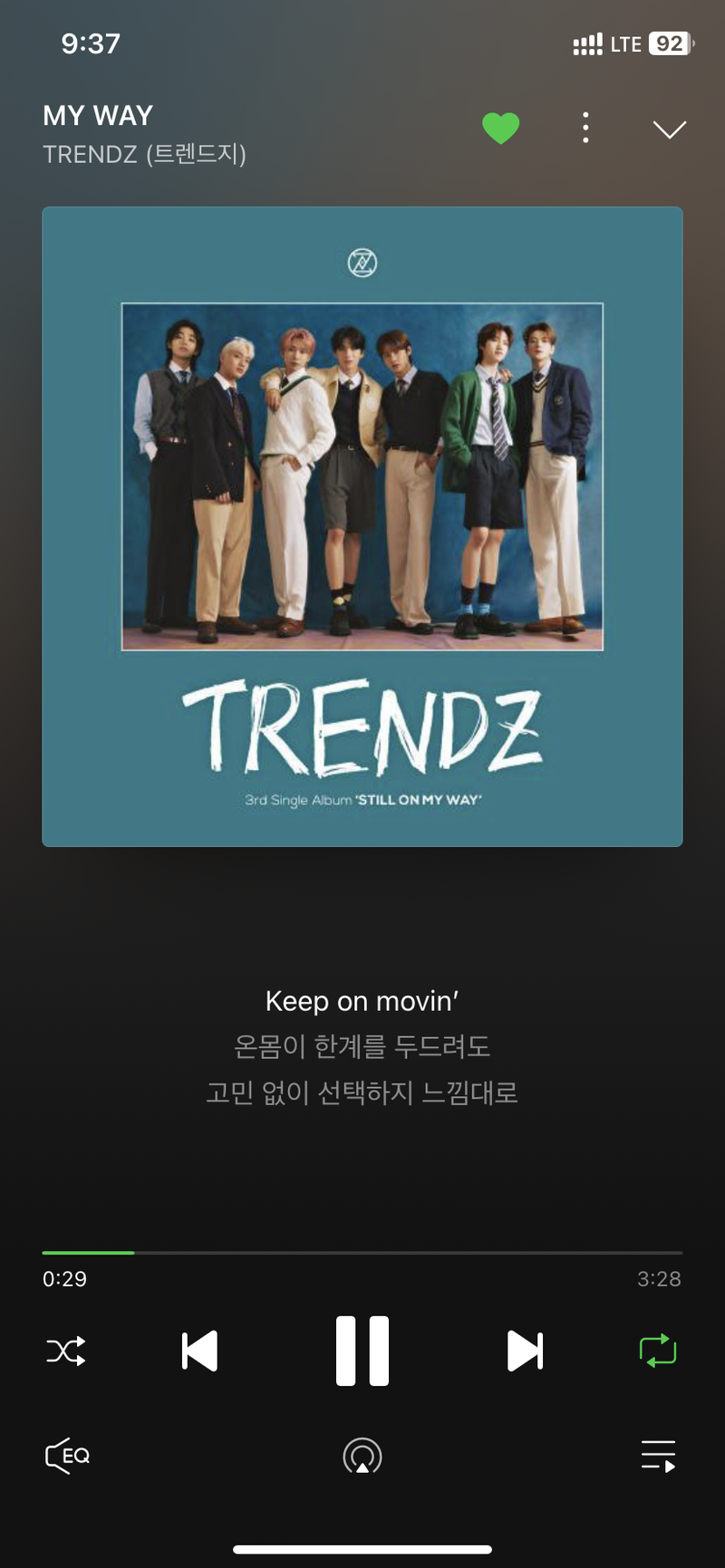Toggle shuffle mode
The image size is (725, 1568).
pyautogui.click(x=66, y=1351)
